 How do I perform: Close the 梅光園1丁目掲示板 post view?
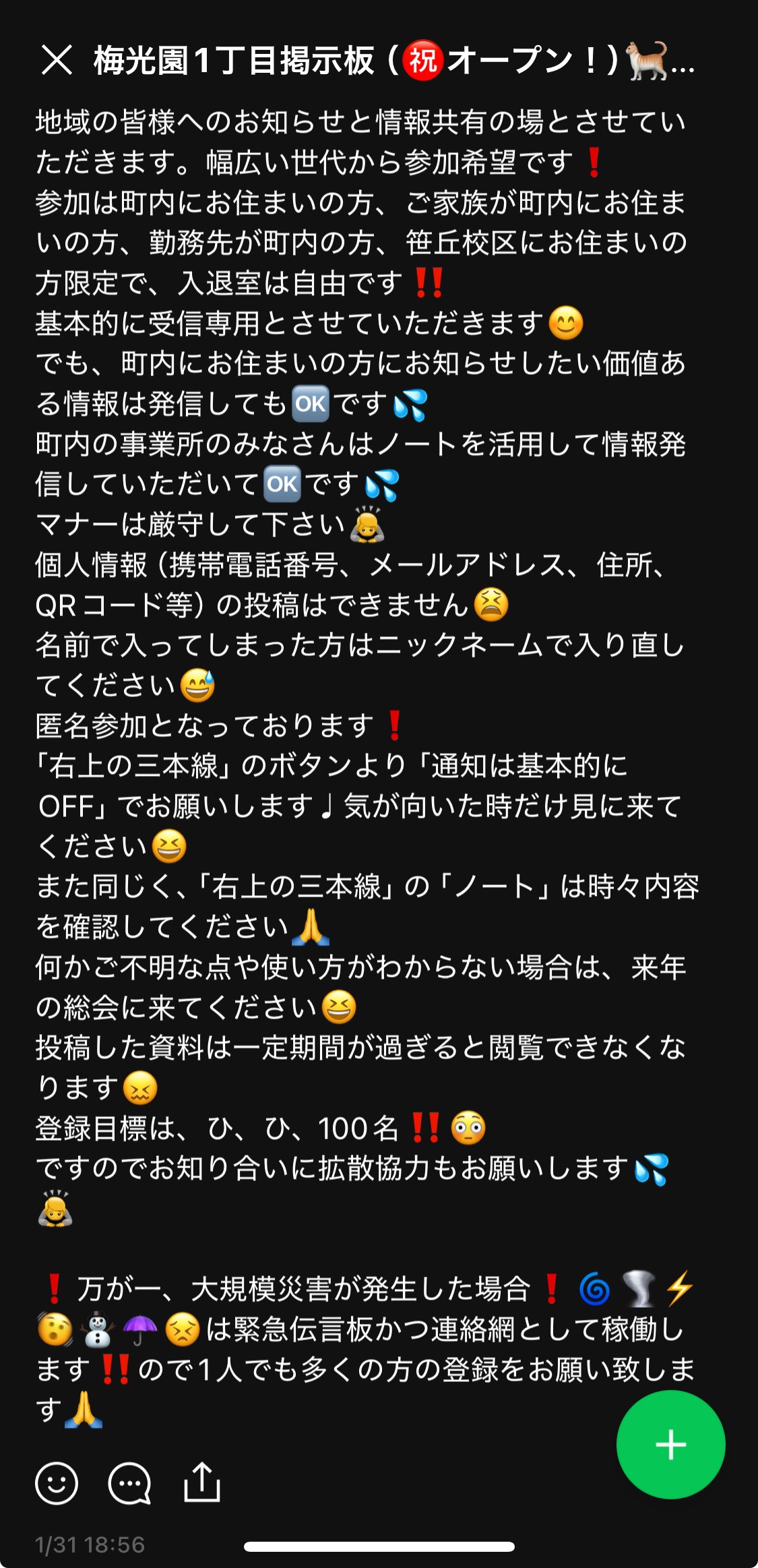(57, 60)
